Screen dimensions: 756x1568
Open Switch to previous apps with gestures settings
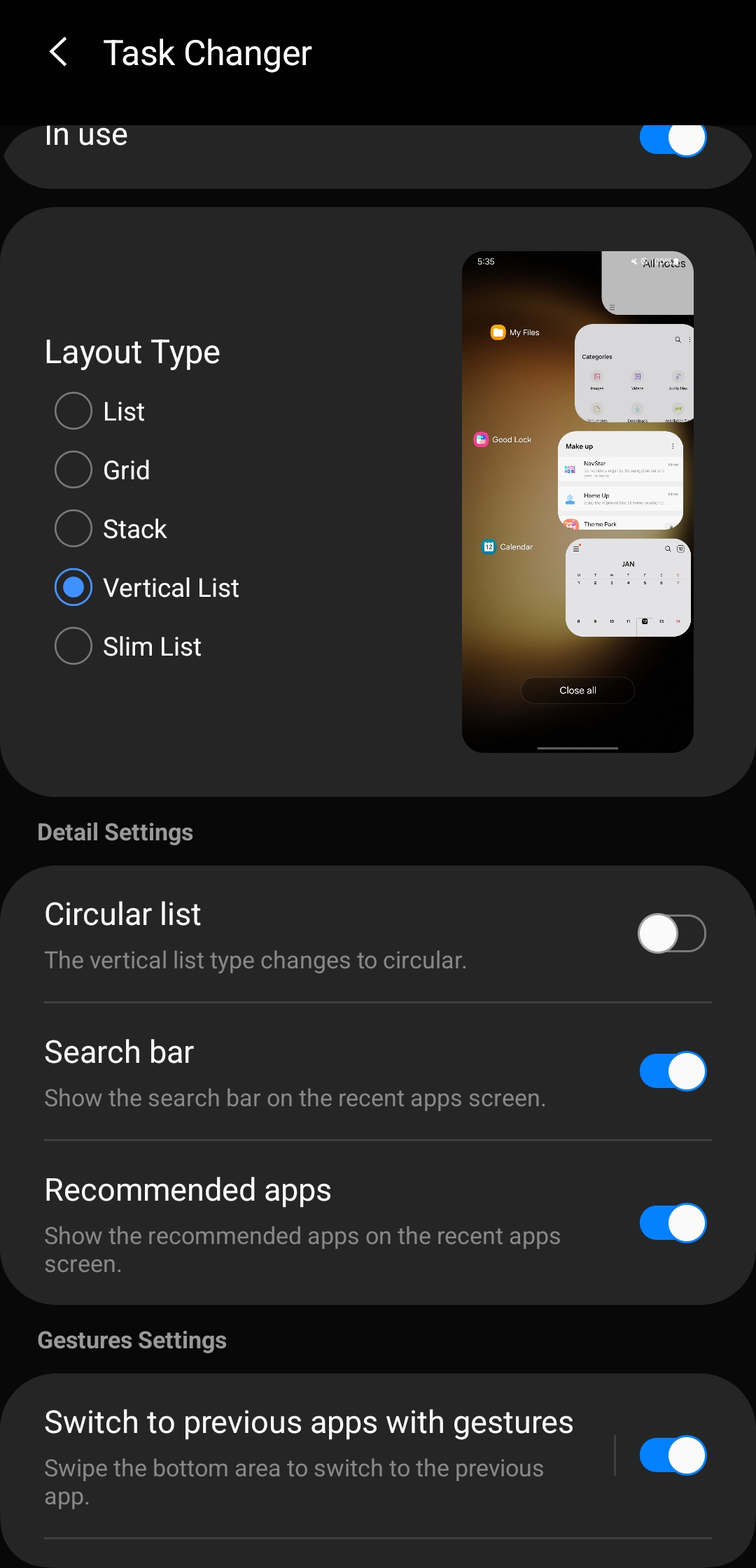click(x=308, y=1455)
